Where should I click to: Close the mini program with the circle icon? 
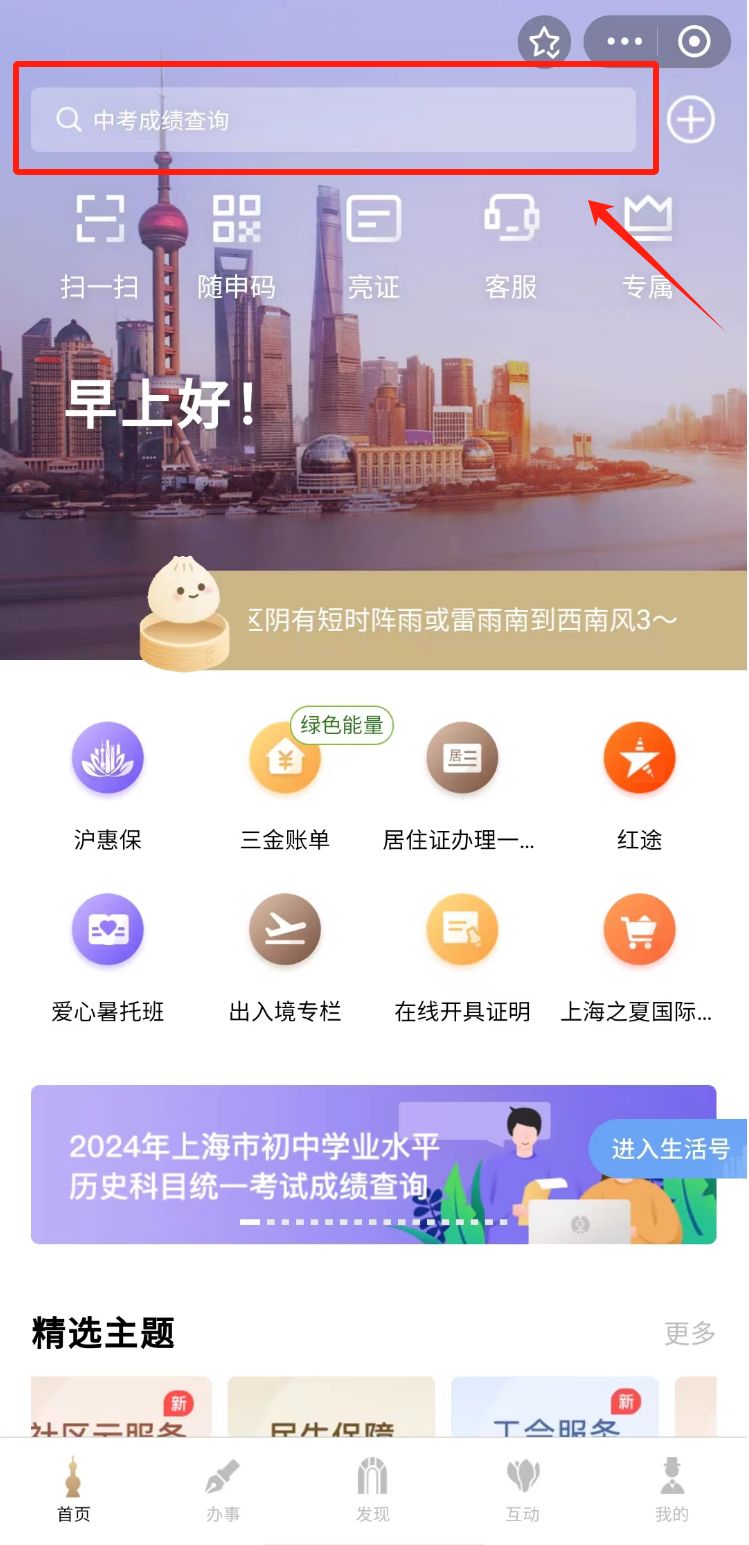[x=694, y=42]
